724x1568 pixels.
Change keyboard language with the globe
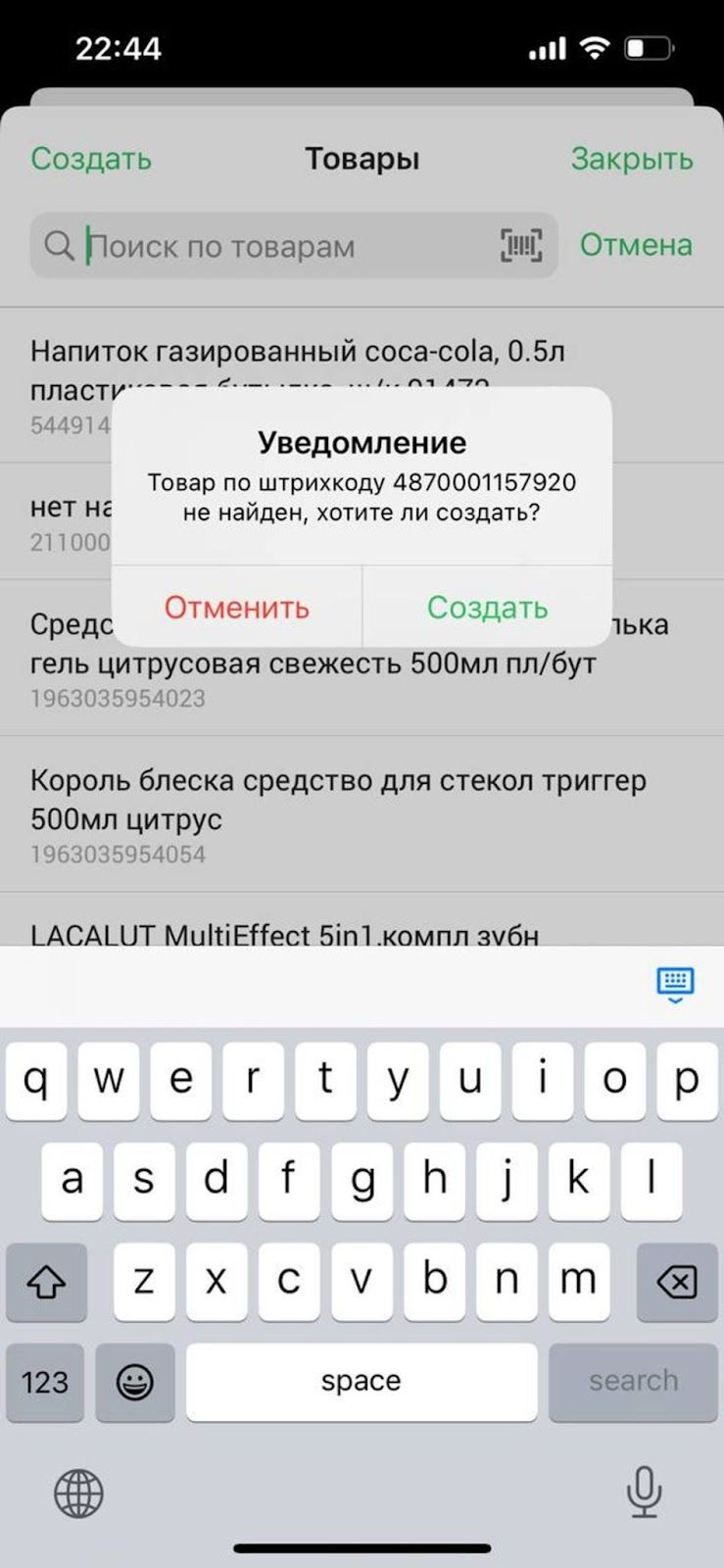pyautogui.click(x=78, y=1494)
